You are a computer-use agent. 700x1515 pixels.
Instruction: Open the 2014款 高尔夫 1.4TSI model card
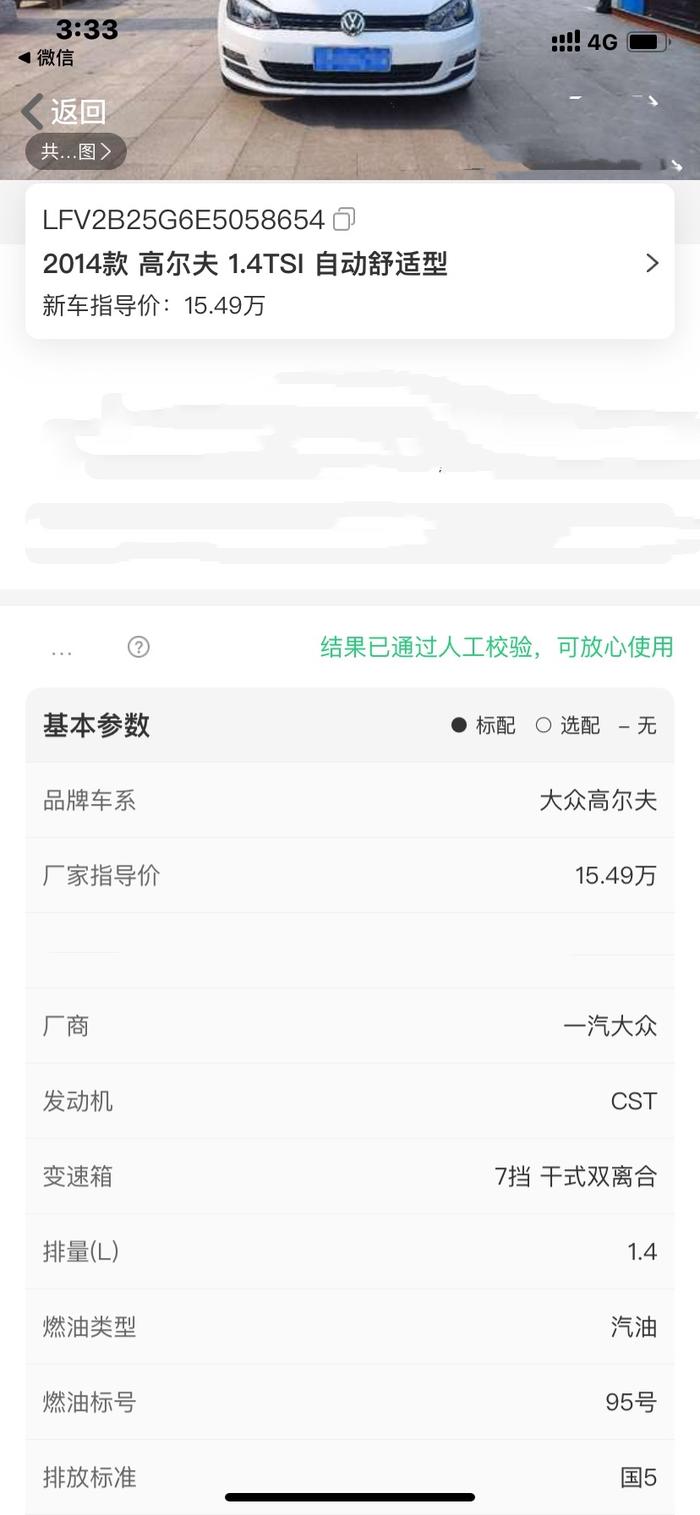[349, 264]
